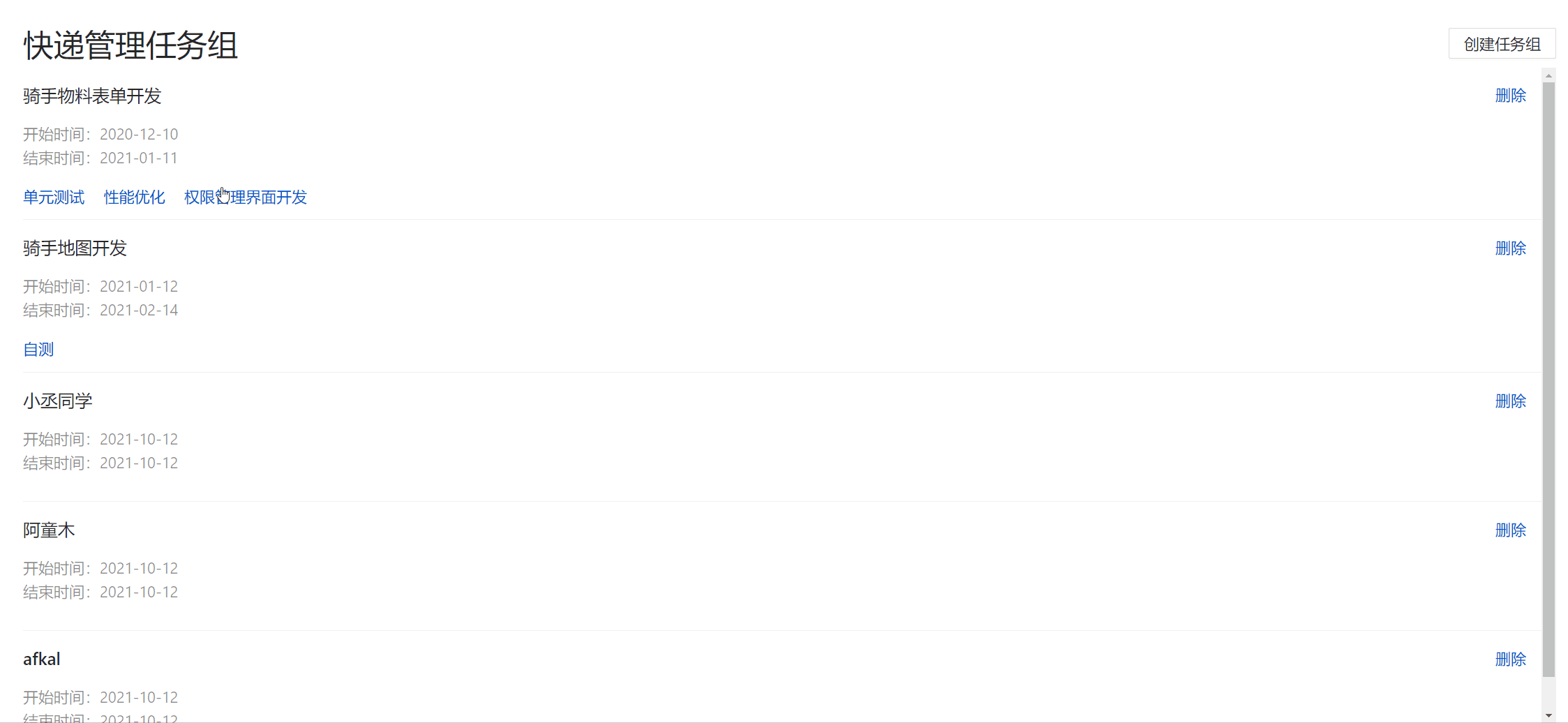Click the scrollbar up arrow

point(1548,75)
